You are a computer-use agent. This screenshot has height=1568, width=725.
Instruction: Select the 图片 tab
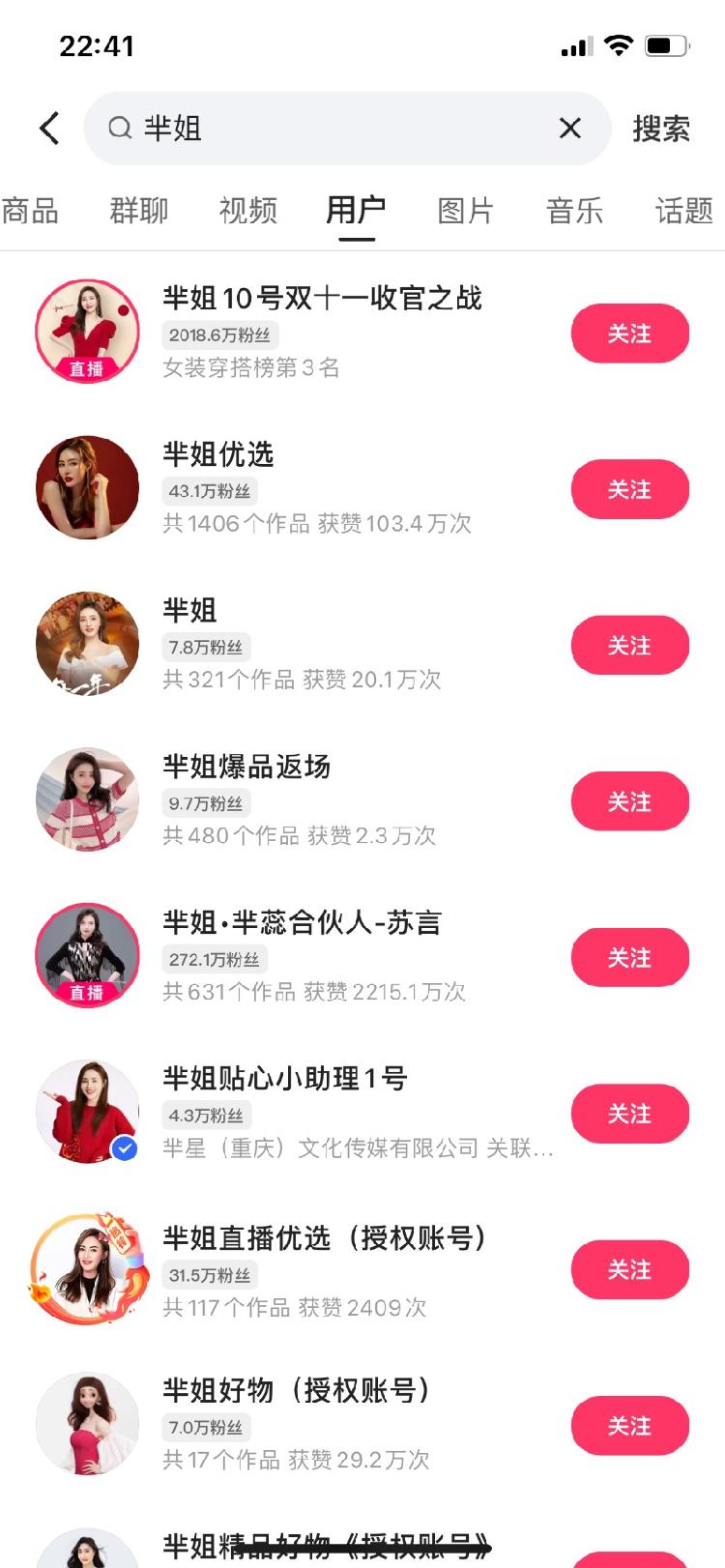pos(466,211)
